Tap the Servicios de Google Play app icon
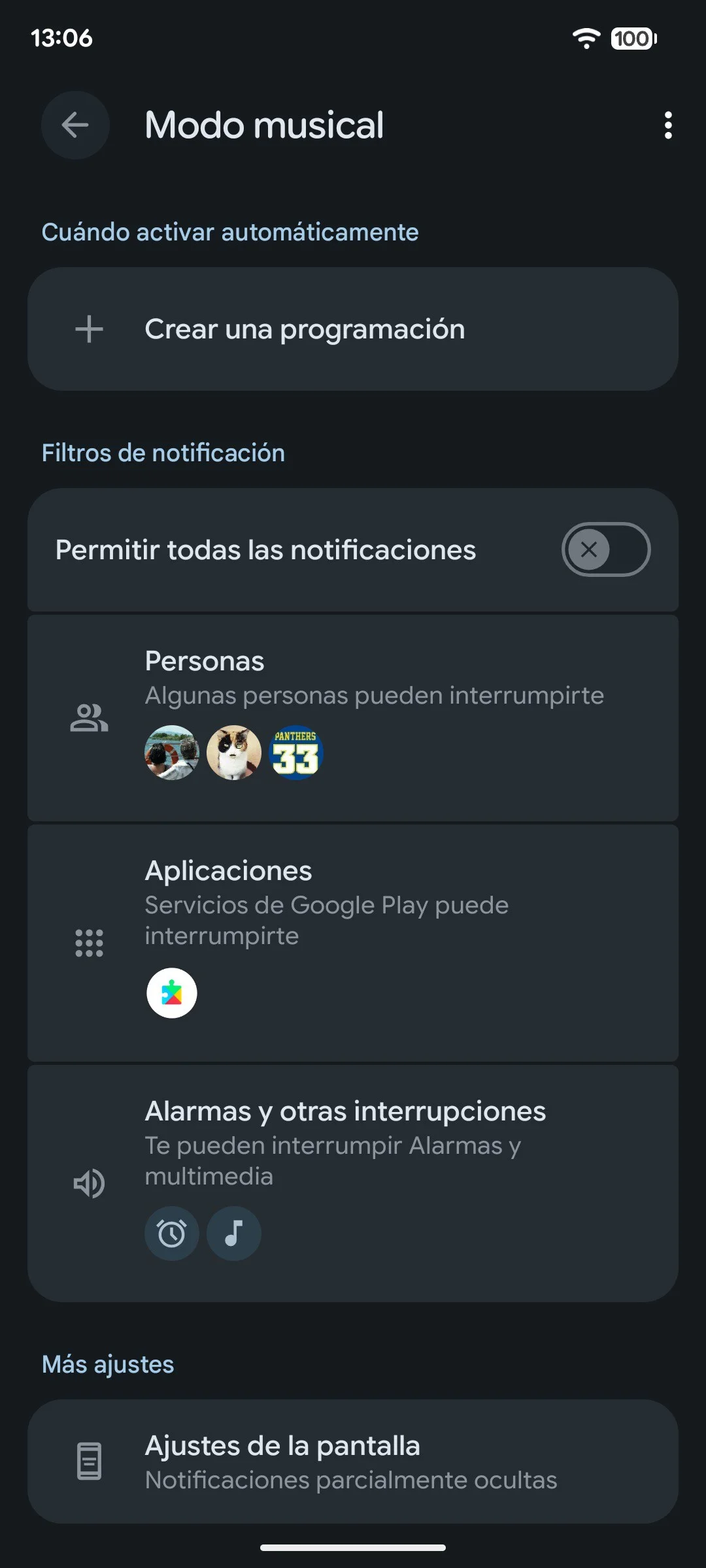Image resolution: width=706 pixels, height=1568 pixels. pyautogui.click(x=171, y=993)
